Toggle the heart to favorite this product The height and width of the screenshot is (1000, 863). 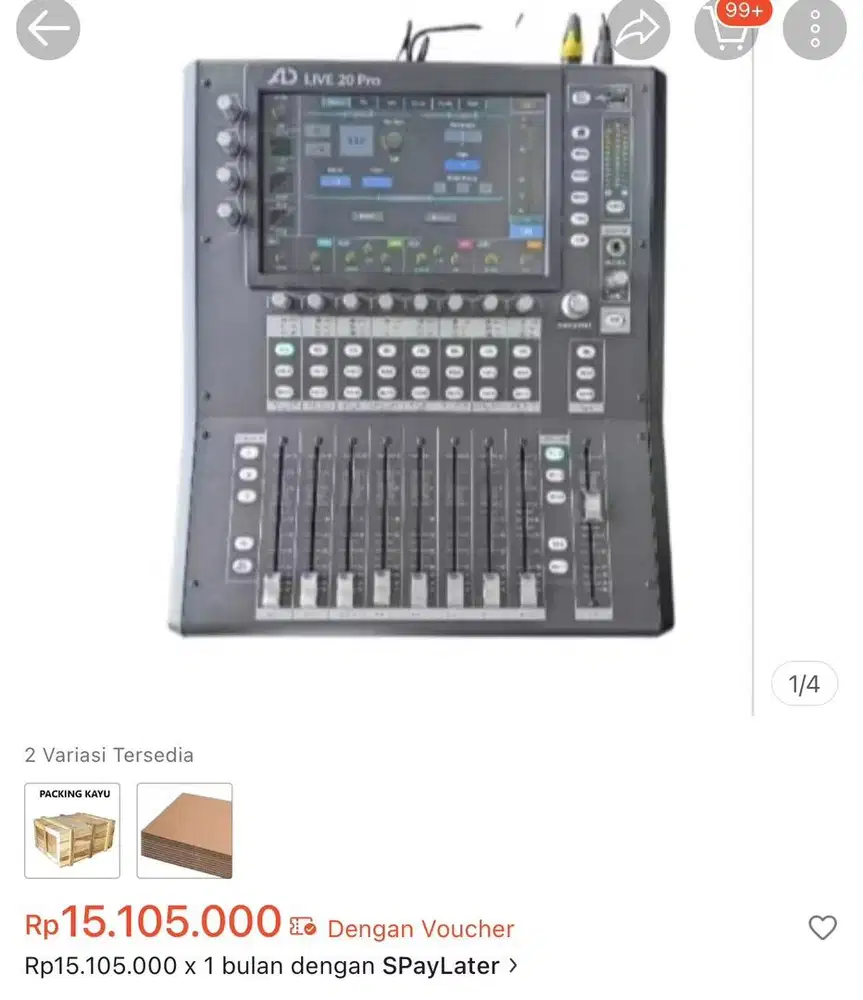822,927
